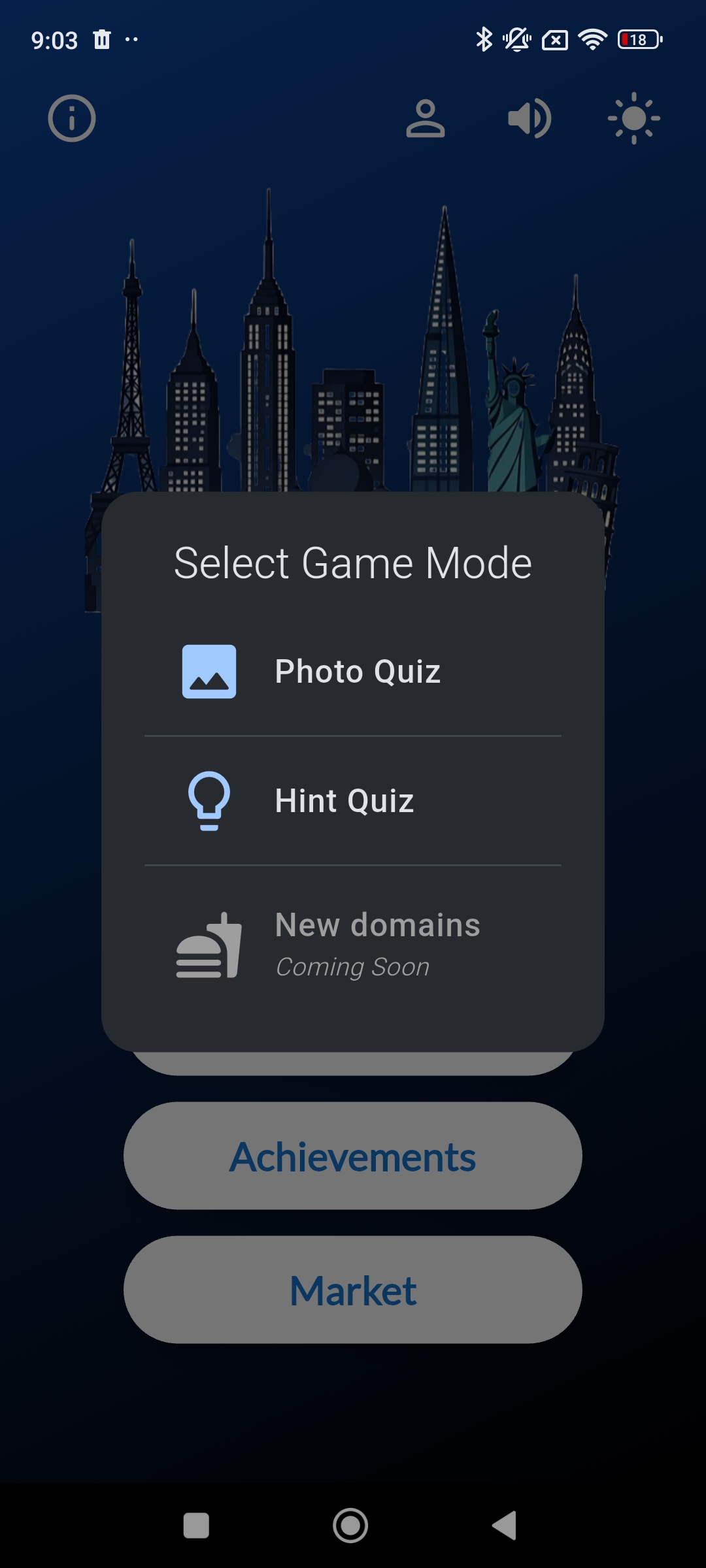706x1568 pixels.
Task: Check the battery indicator showing 18
Action: (x=637, y=41)
